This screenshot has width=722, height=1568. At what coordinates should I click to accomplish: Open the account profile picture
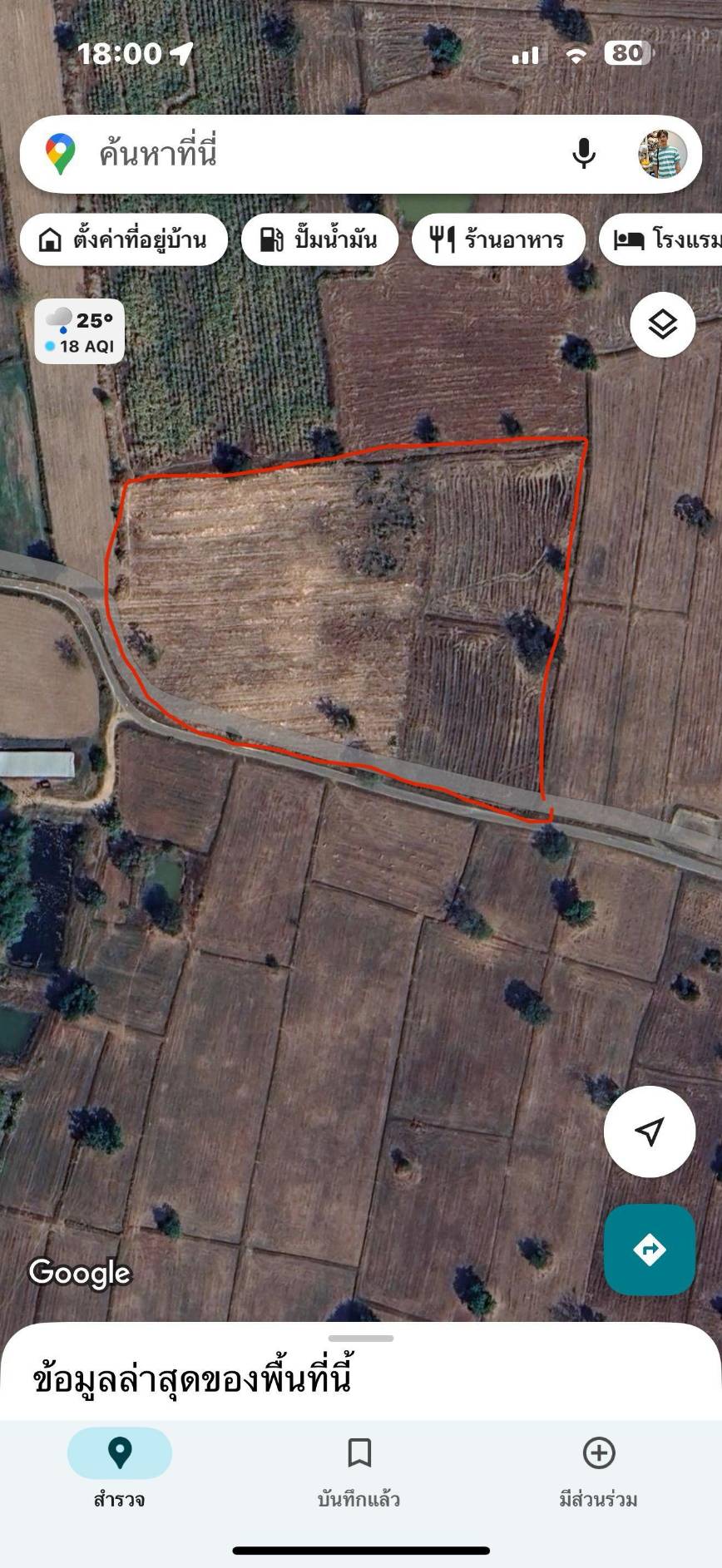pyautogui.click(x=662, y=154)
